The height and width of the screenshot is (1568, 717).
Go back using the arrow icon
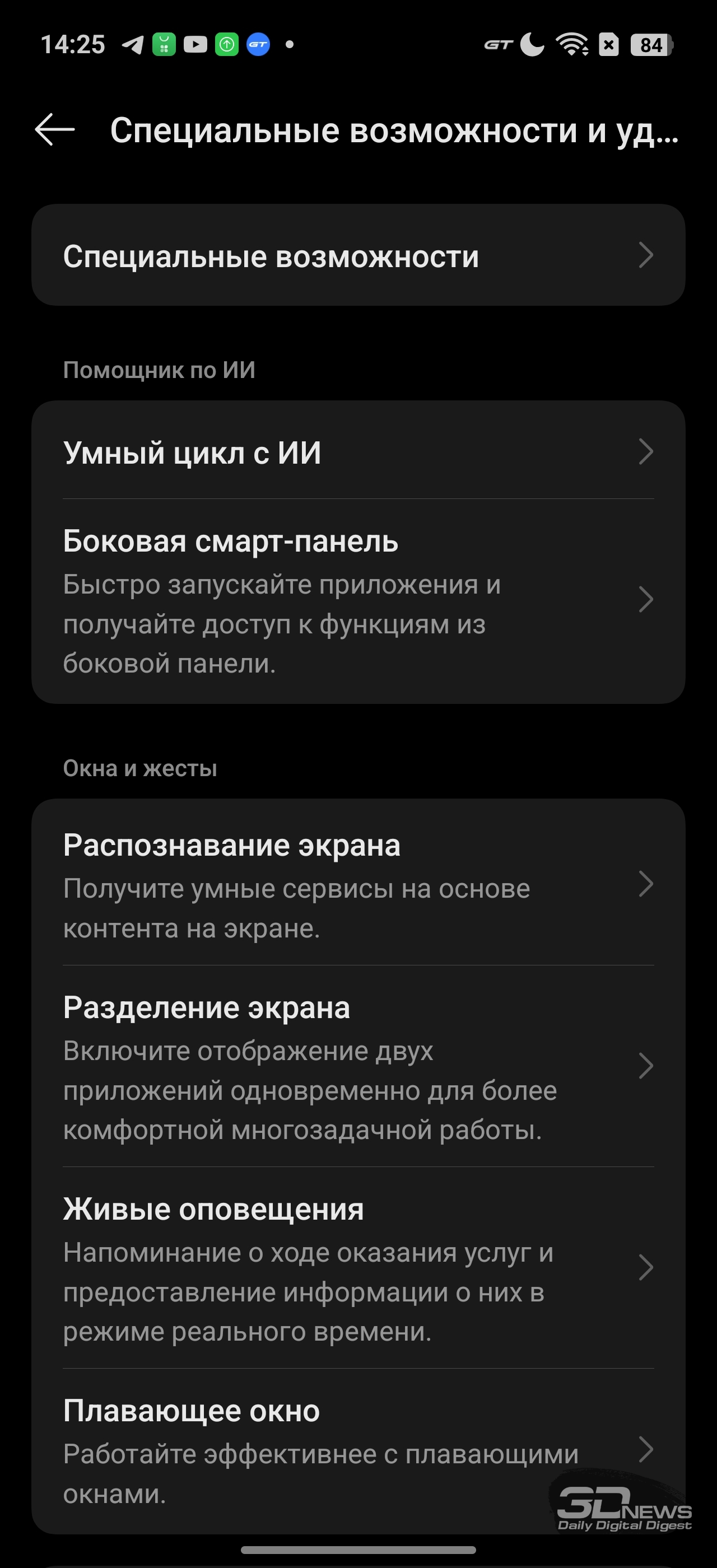55,130
